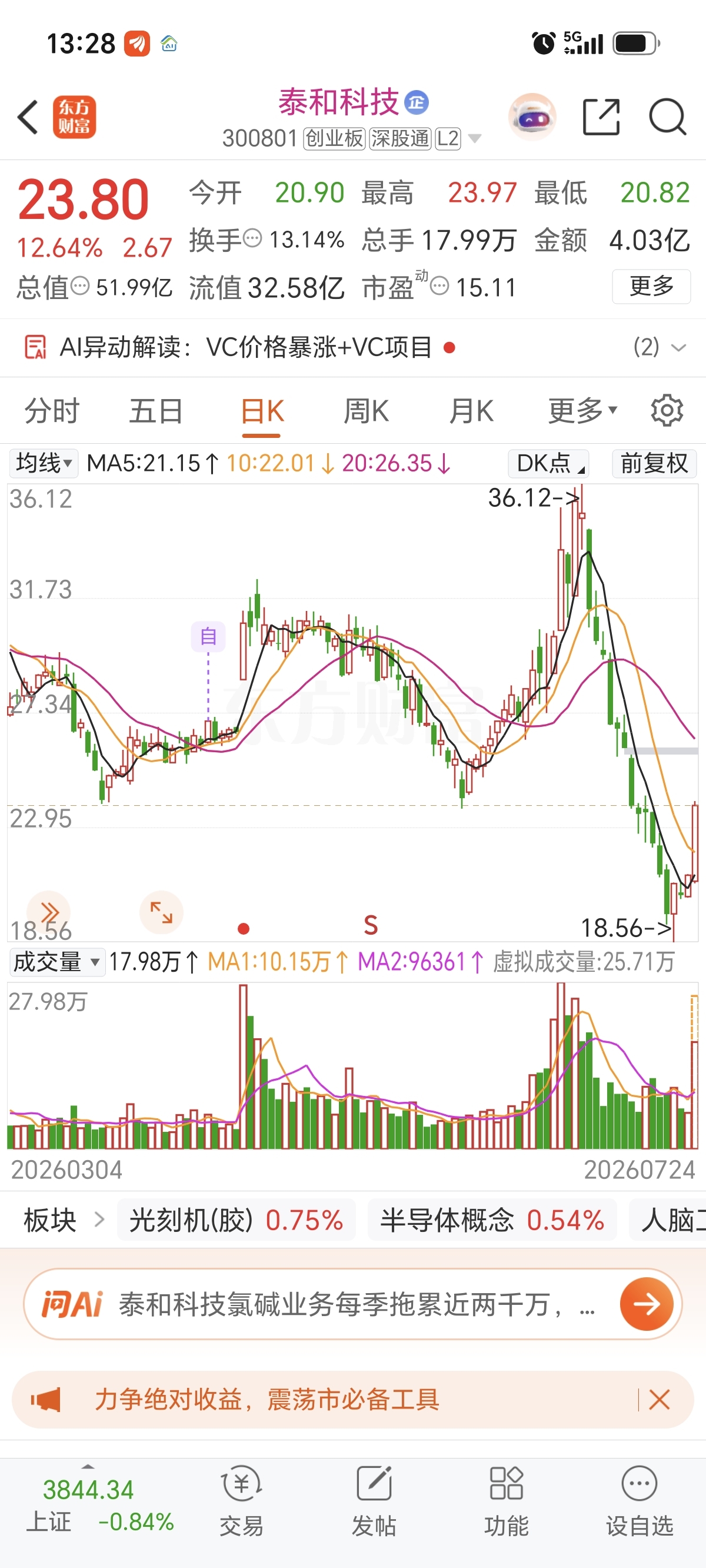Image resolution: width=706 pixels, height=1568 pixels.
Task: Change the 前复权 adjustment option
Action: 654,463
